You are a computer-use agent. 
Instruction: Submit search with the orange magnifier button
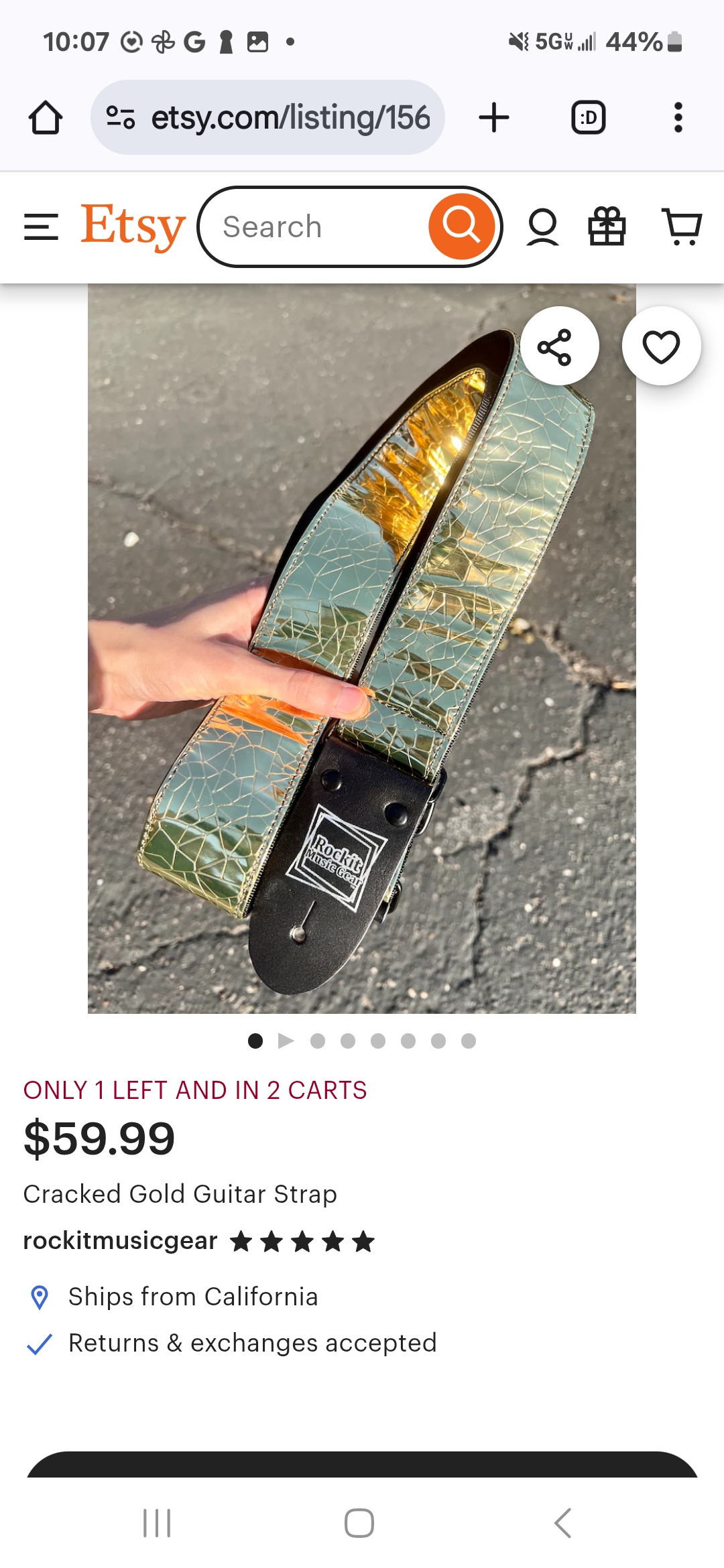461,226
